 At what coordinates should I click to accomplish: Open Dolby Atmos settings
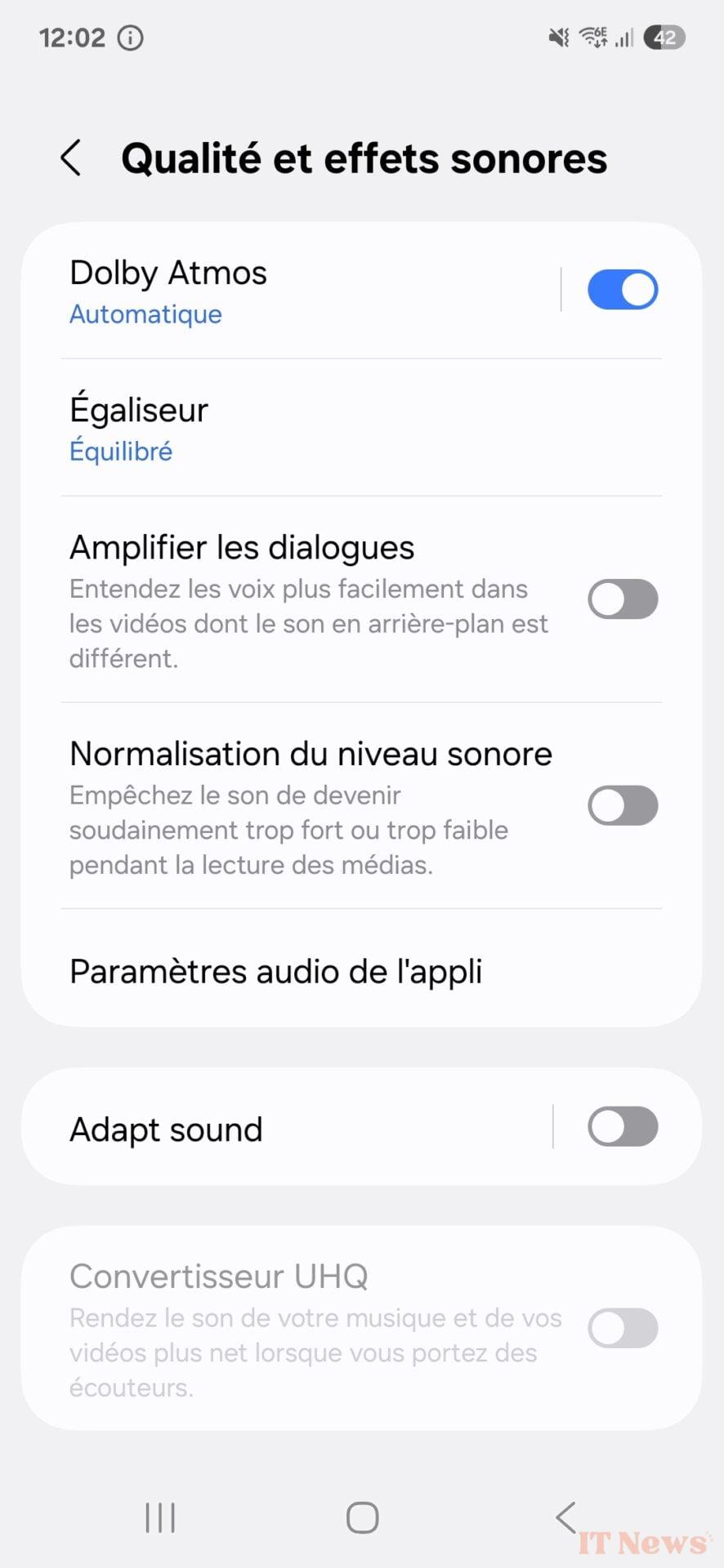[x=245, y=291]
